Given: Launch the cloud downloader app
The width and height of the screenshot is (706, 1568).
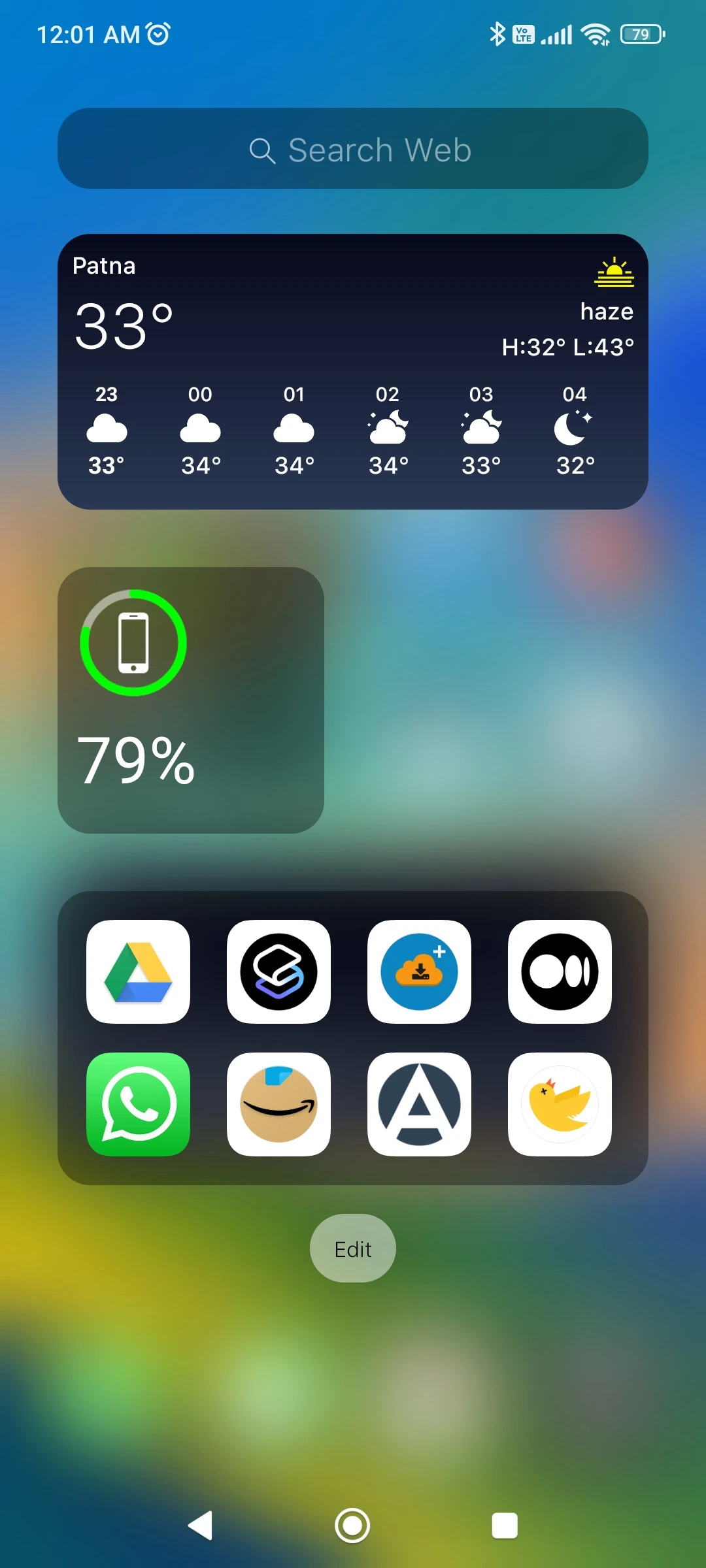Looking at the screenshot, I should (419, 972).
